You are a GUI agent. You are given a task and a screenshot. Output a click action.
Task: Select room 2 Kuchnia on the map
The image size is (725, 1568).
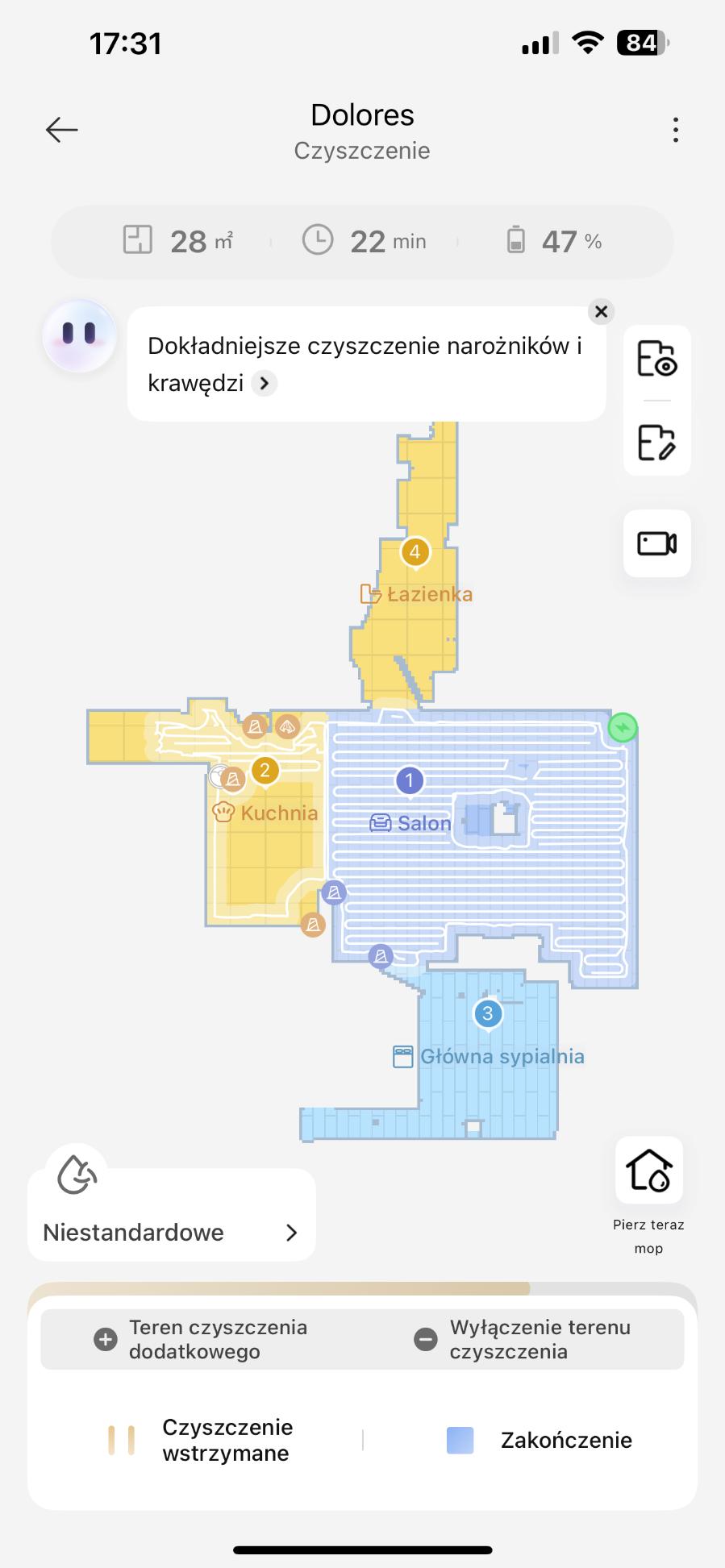point(265,772)
